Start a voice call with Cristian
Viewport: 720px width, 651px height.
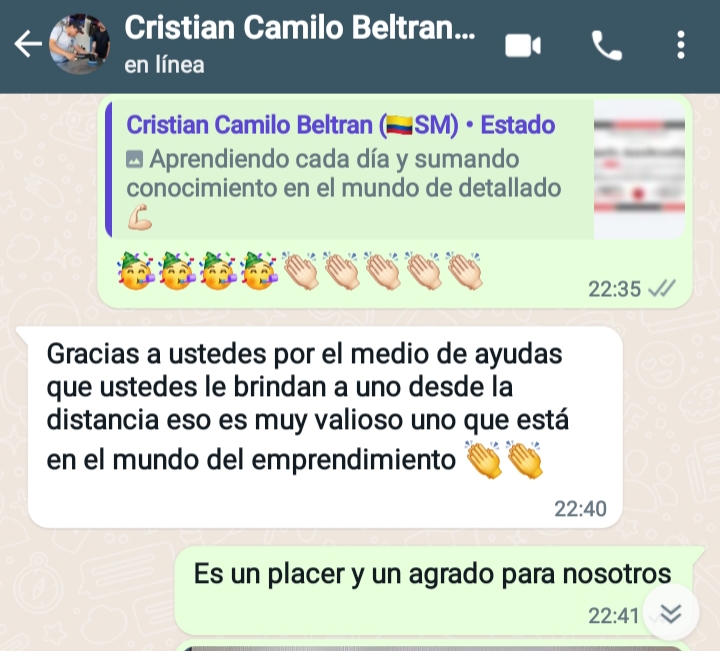(606, 45)
